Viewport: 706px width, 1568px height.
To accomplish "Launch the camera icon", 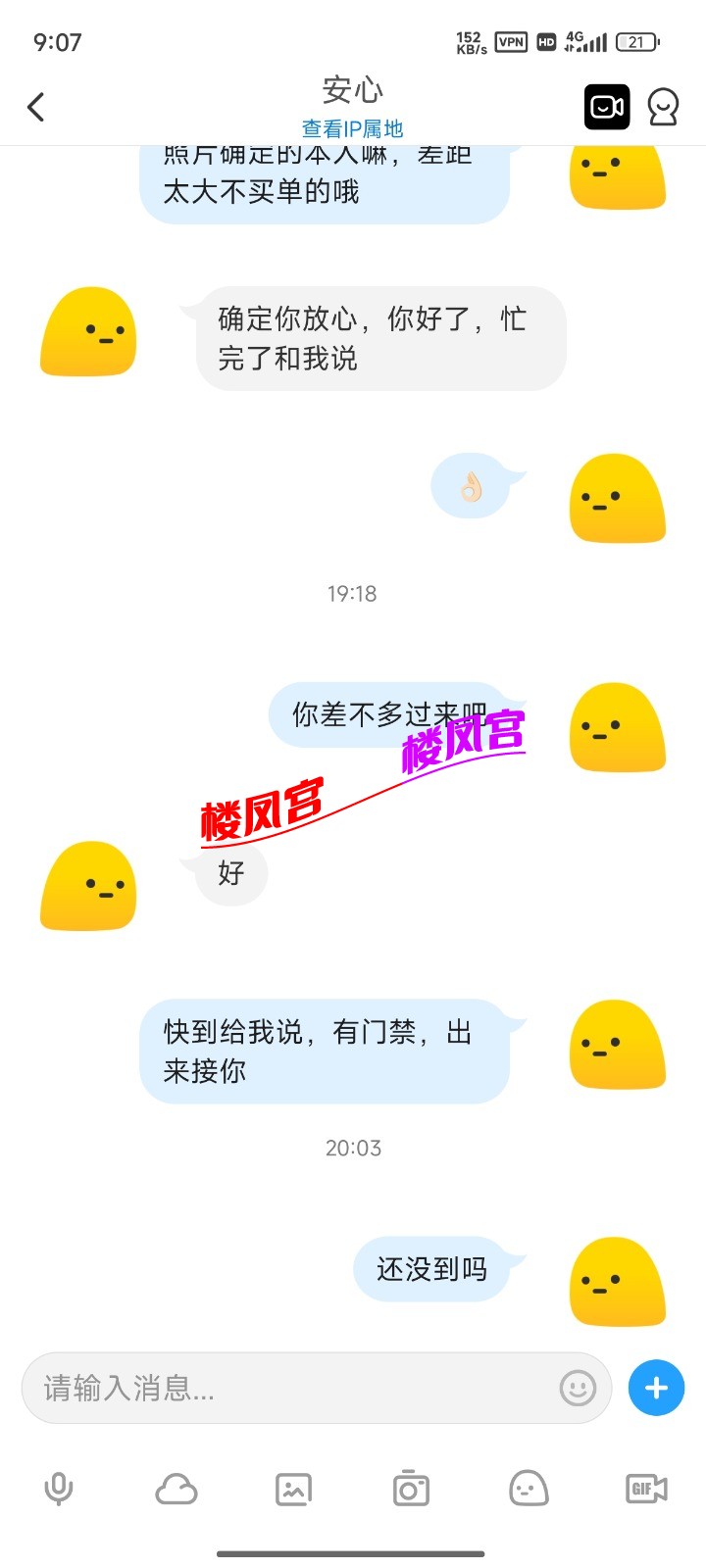I will [x=411, y=1489].
